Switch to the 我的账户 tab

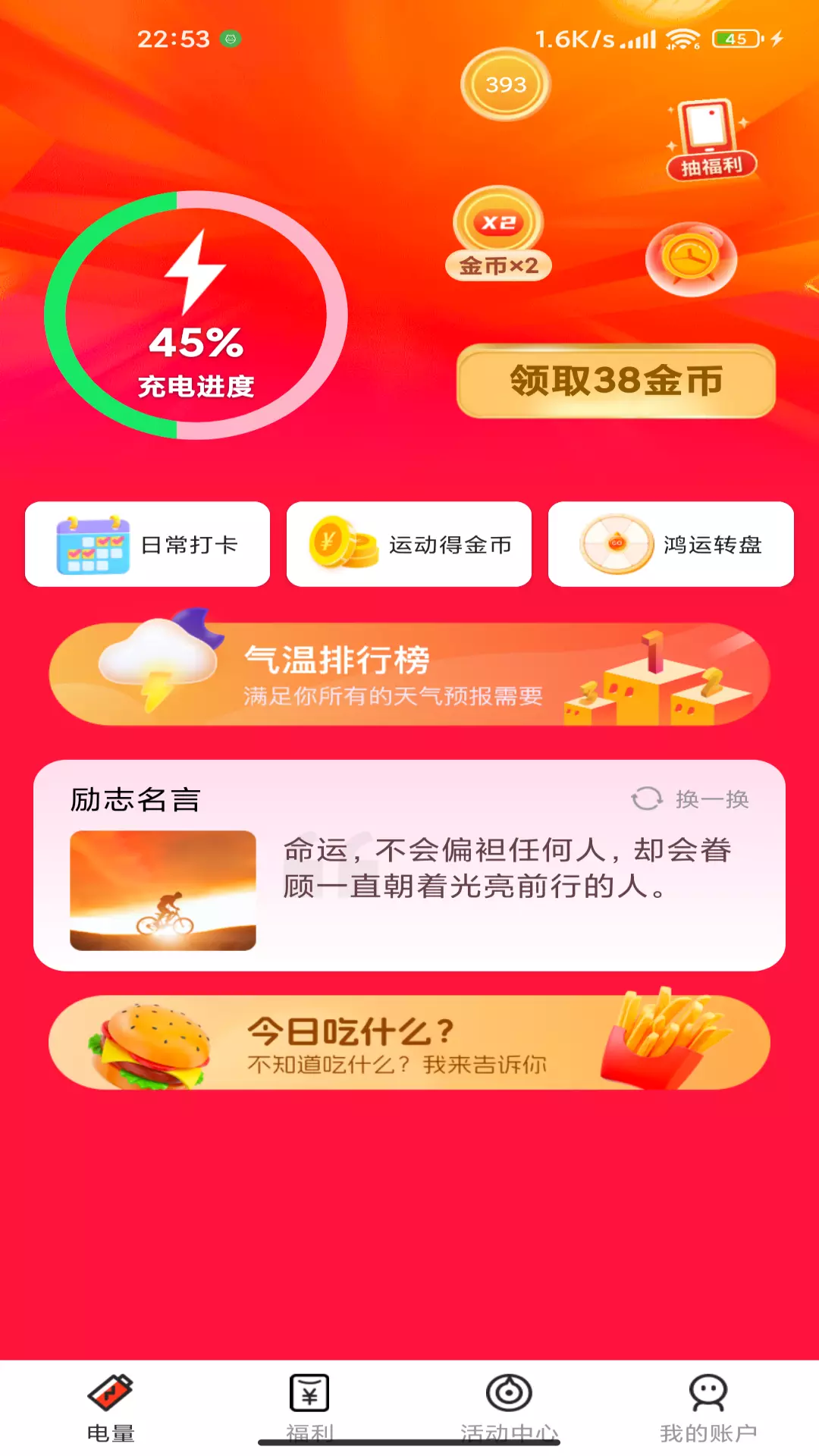[x=708, y=1407]
